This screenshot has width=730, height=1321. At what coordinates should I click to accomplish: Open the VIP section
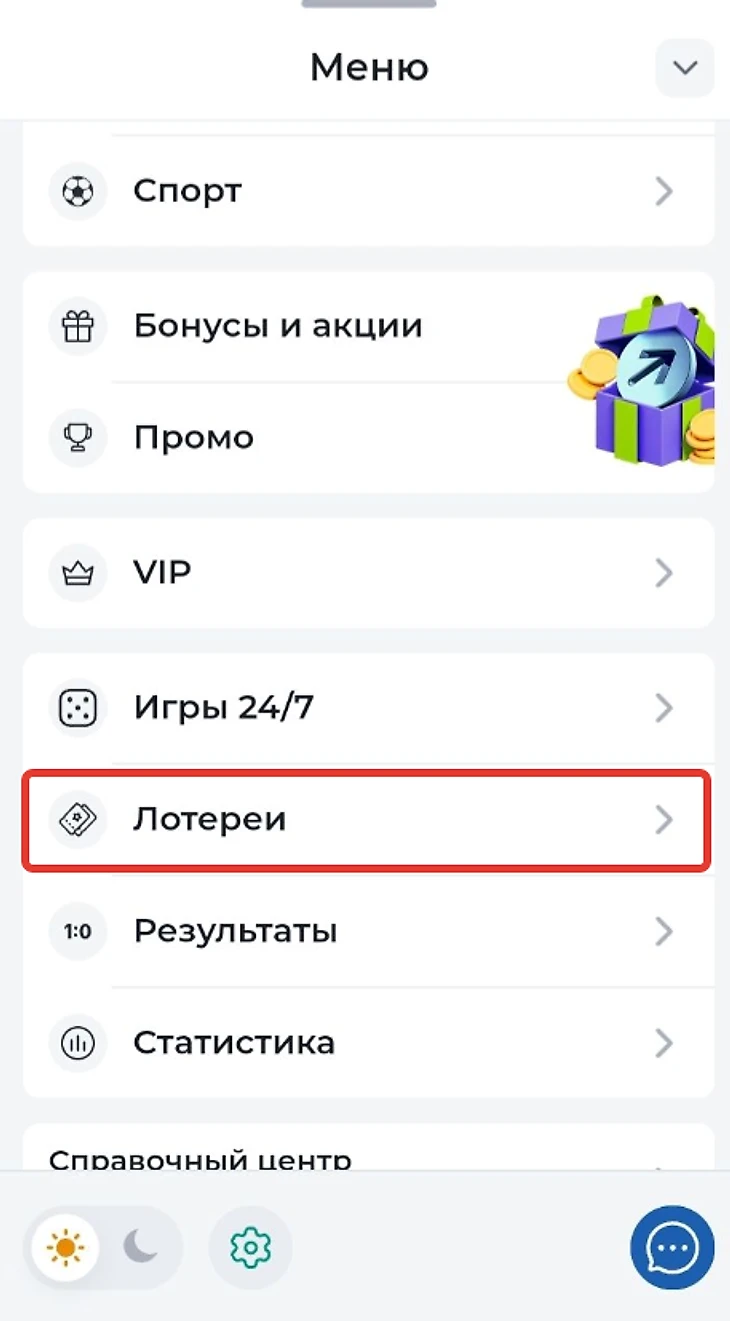(x=368, y=573)
